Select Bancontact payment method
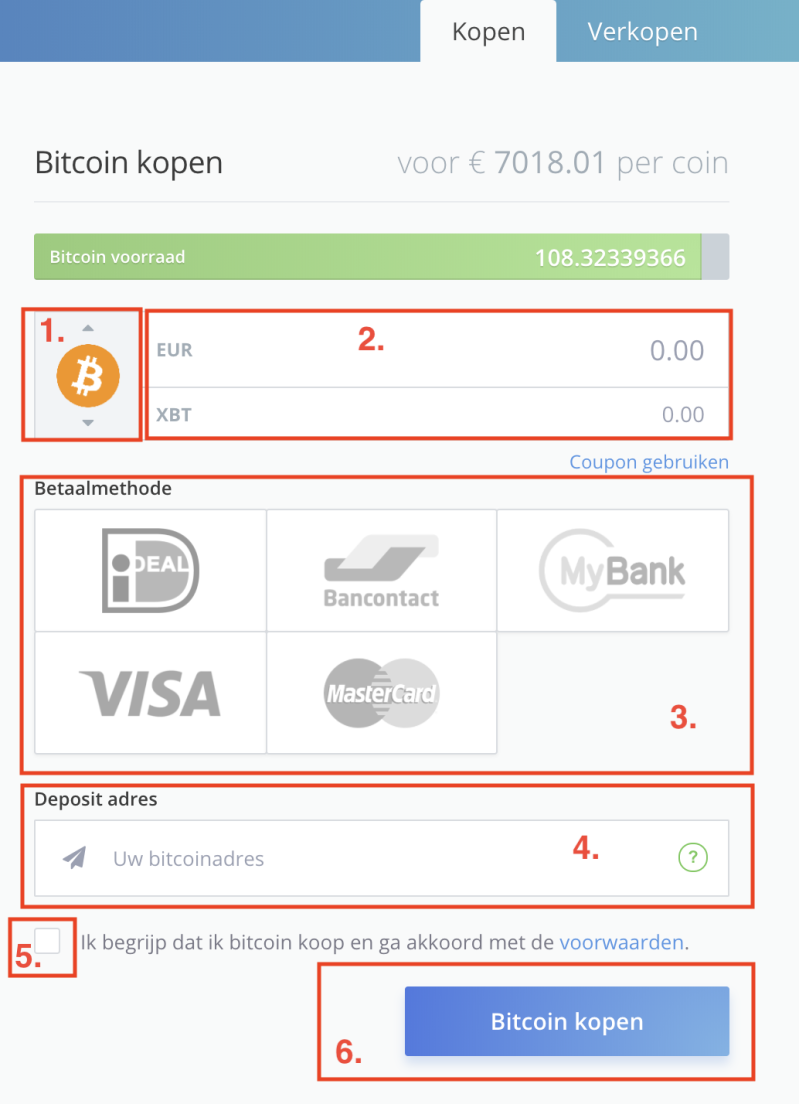This screenshot has height=1104, width=799. [x=381, y=570]
